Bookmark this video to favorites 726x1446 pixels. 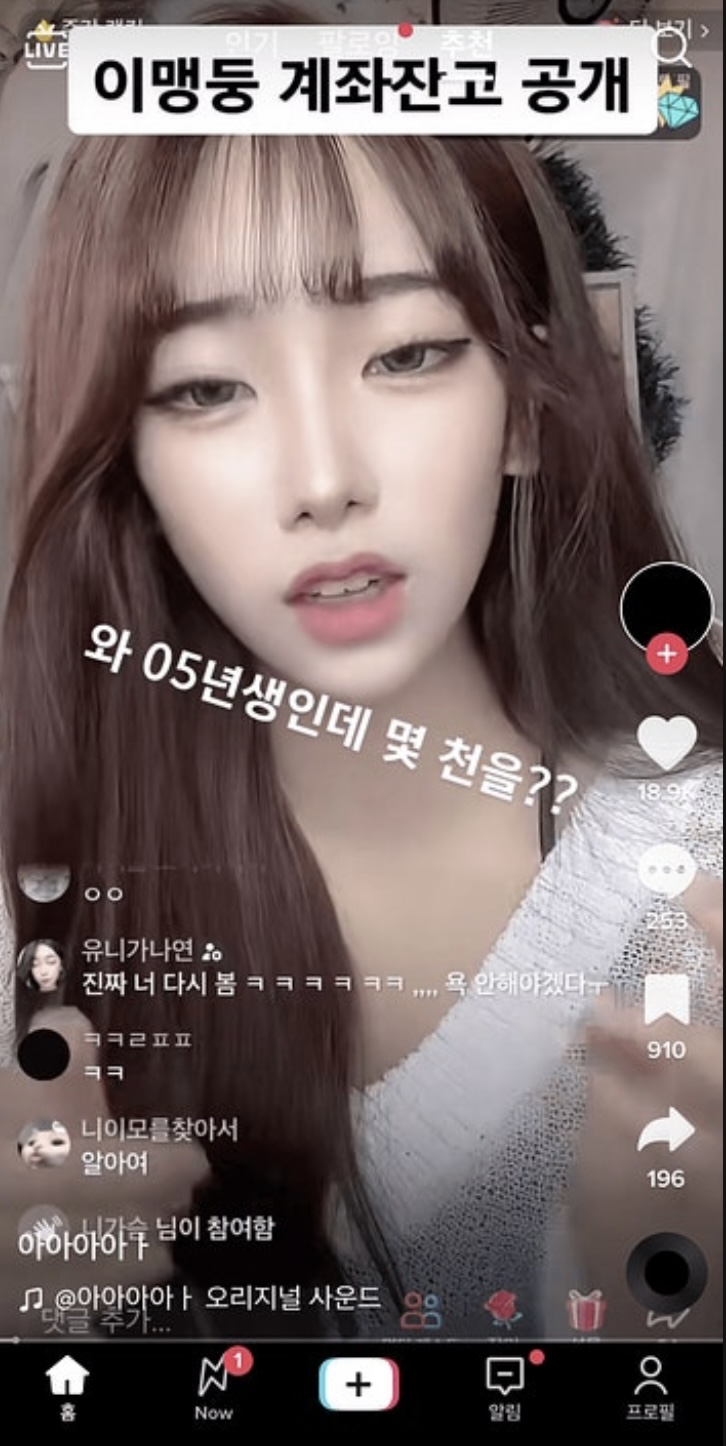667,999
